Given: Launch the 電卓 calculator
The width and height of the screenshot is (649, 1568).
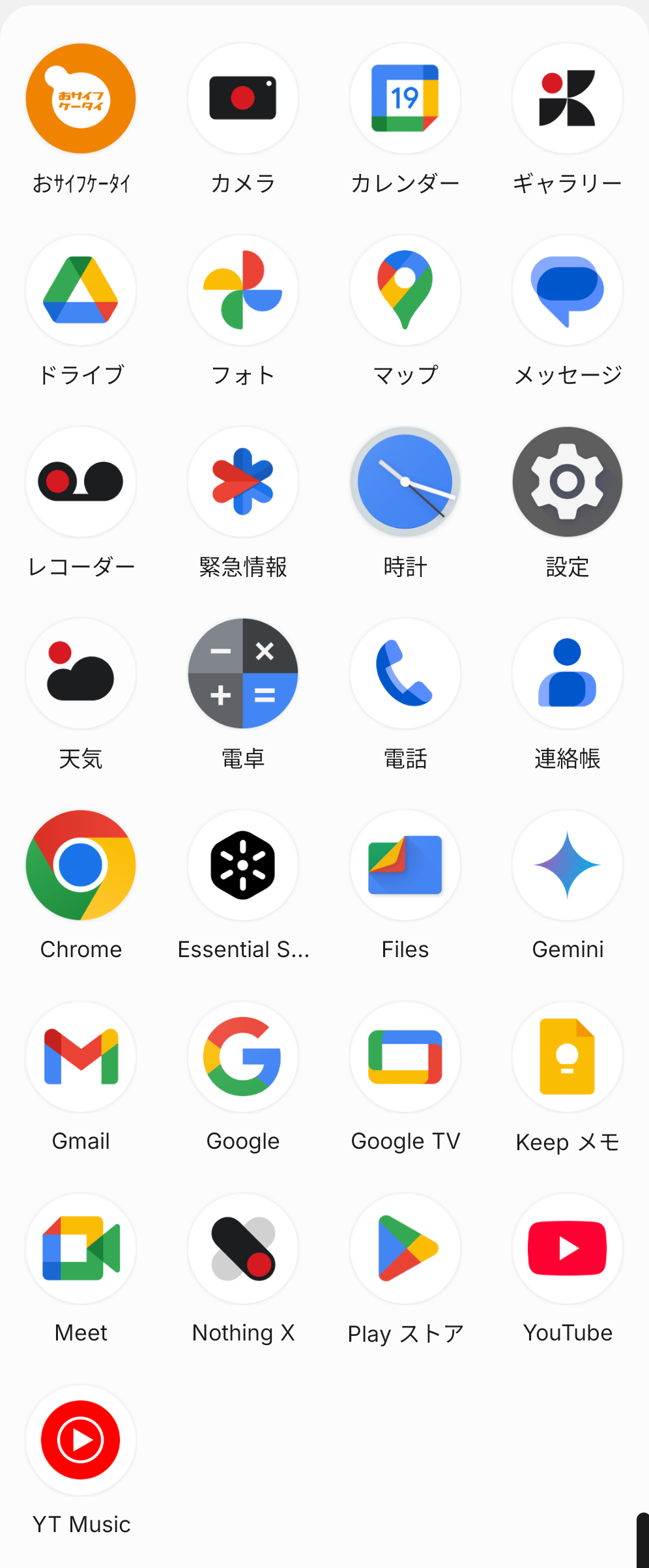Looking at the screenshot, I should (x=243, y=673).
